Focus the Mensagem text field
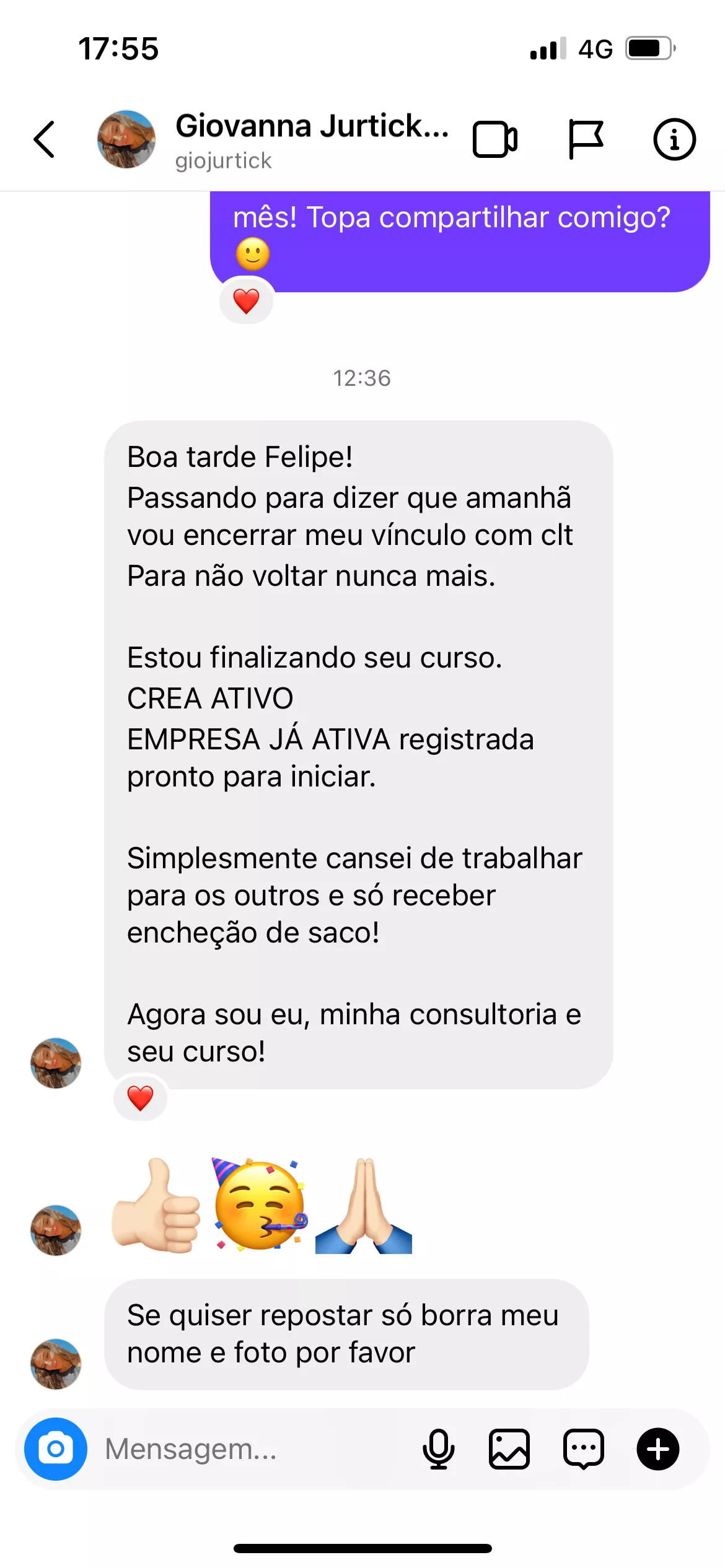This screenshot has width=725, height=1568. click(248, 1449)
